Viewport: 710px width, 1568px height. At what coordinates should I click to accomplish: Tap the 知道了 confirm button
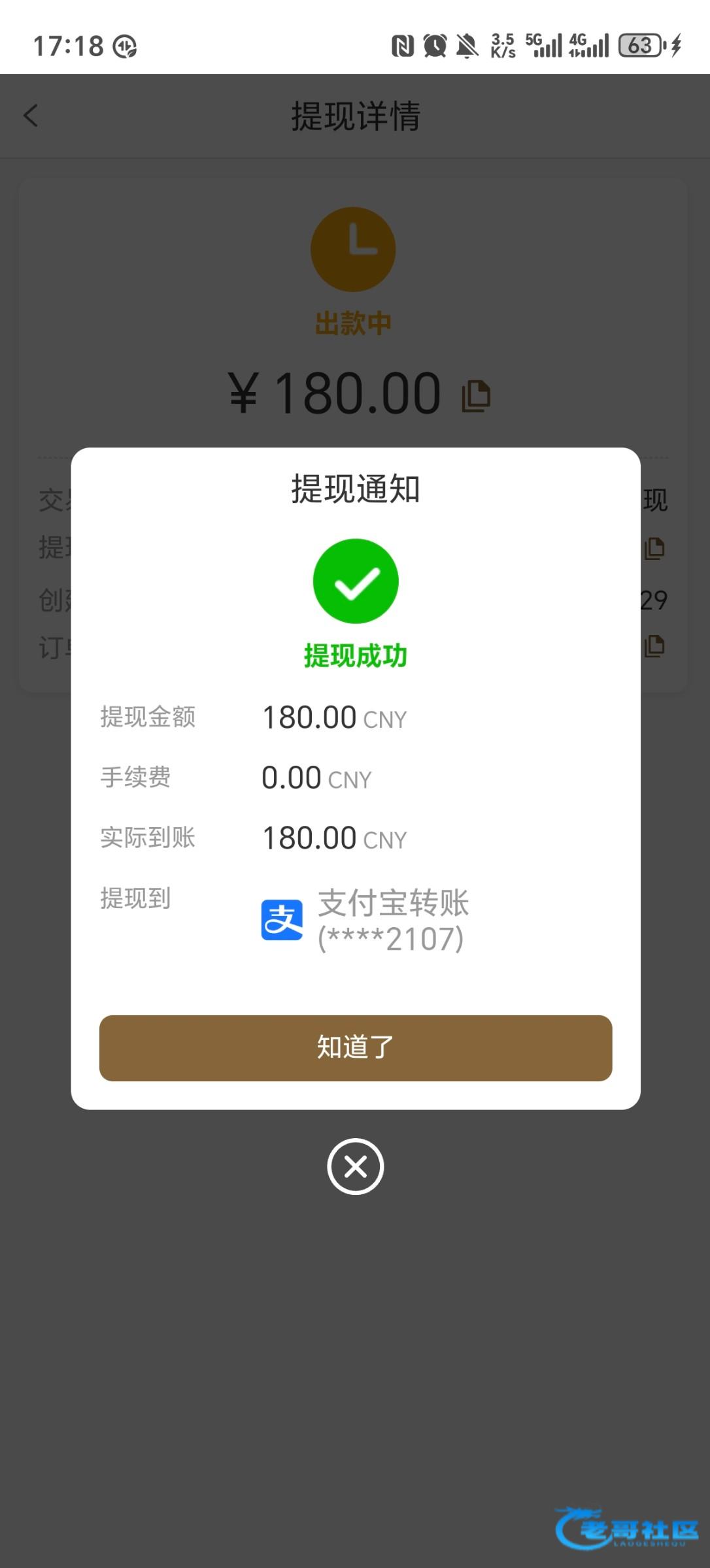(355, 1047)
